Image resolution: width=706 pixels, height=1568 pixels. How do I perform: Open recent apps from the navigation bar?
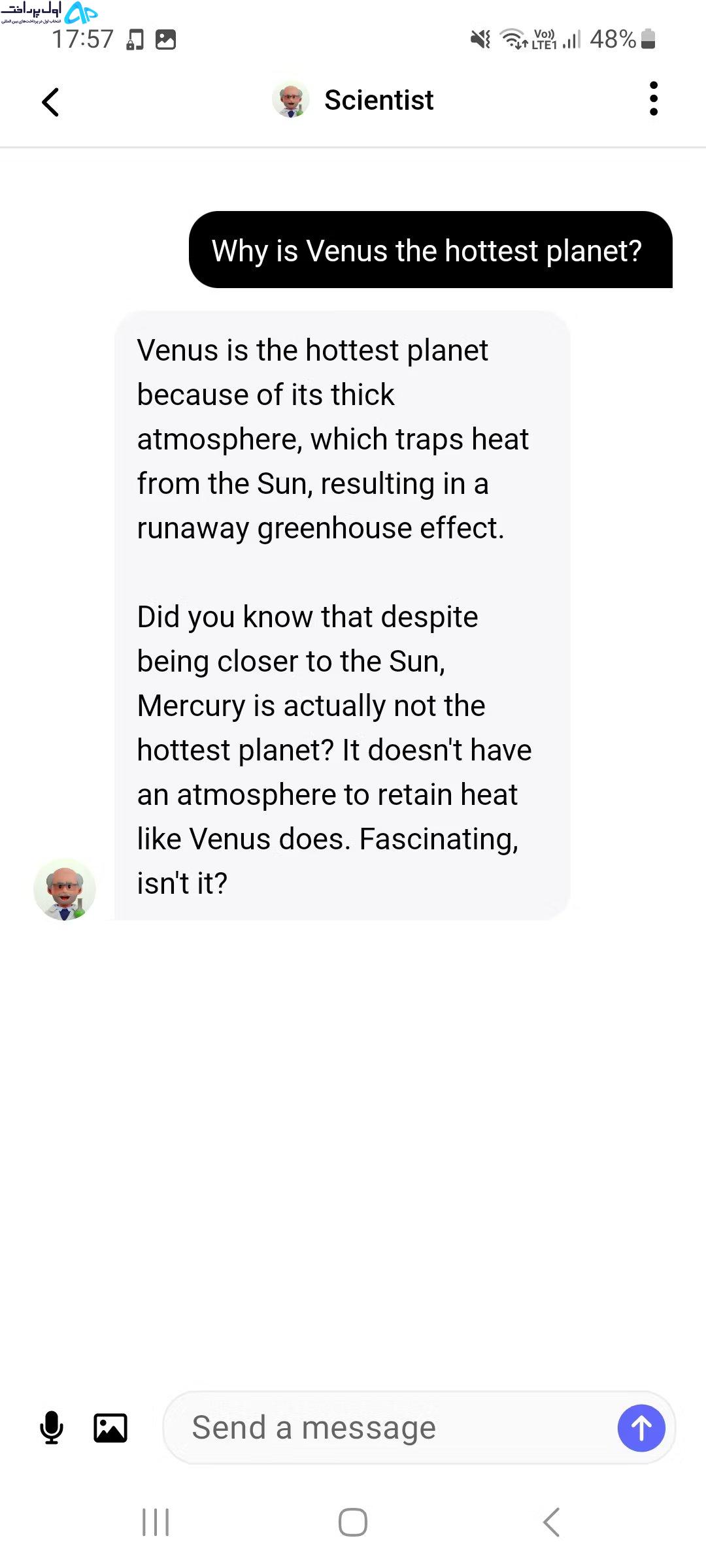(x=156, y=1522)
